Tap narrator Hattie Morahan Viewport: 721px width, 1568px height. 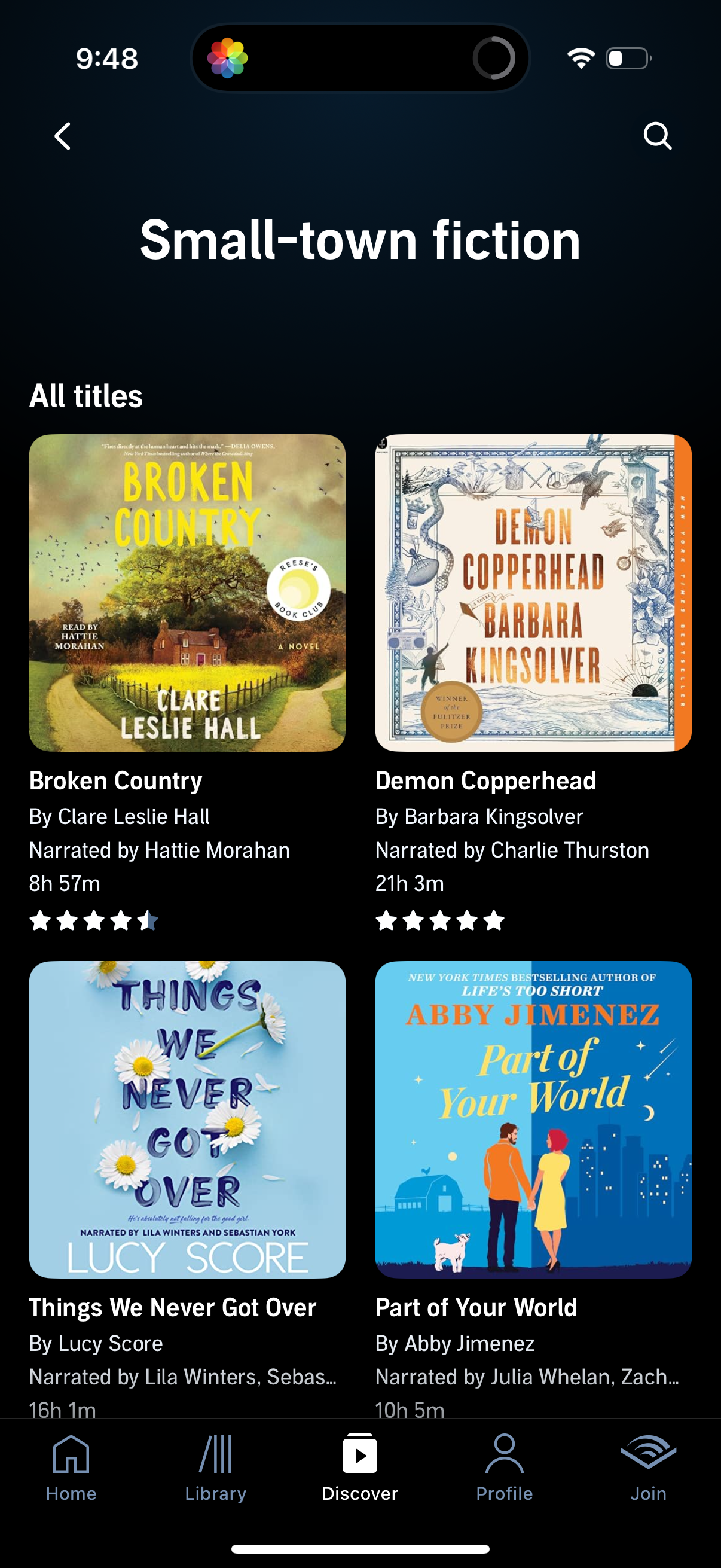tap(160, 850)
